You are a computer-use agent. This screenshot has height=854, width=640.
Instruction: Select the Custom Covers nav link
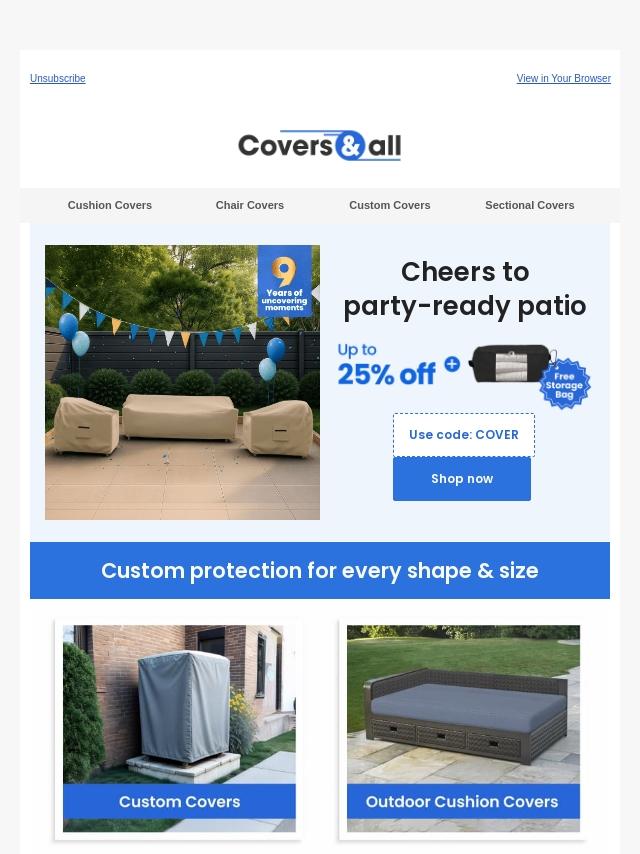coord(390,205)
